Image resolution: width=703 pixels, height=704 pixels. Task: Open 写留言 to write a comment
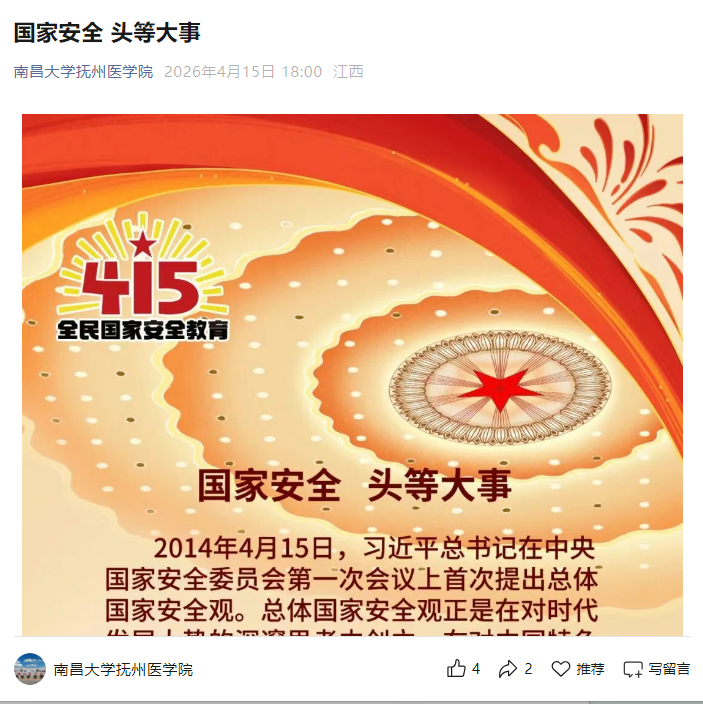656,669
